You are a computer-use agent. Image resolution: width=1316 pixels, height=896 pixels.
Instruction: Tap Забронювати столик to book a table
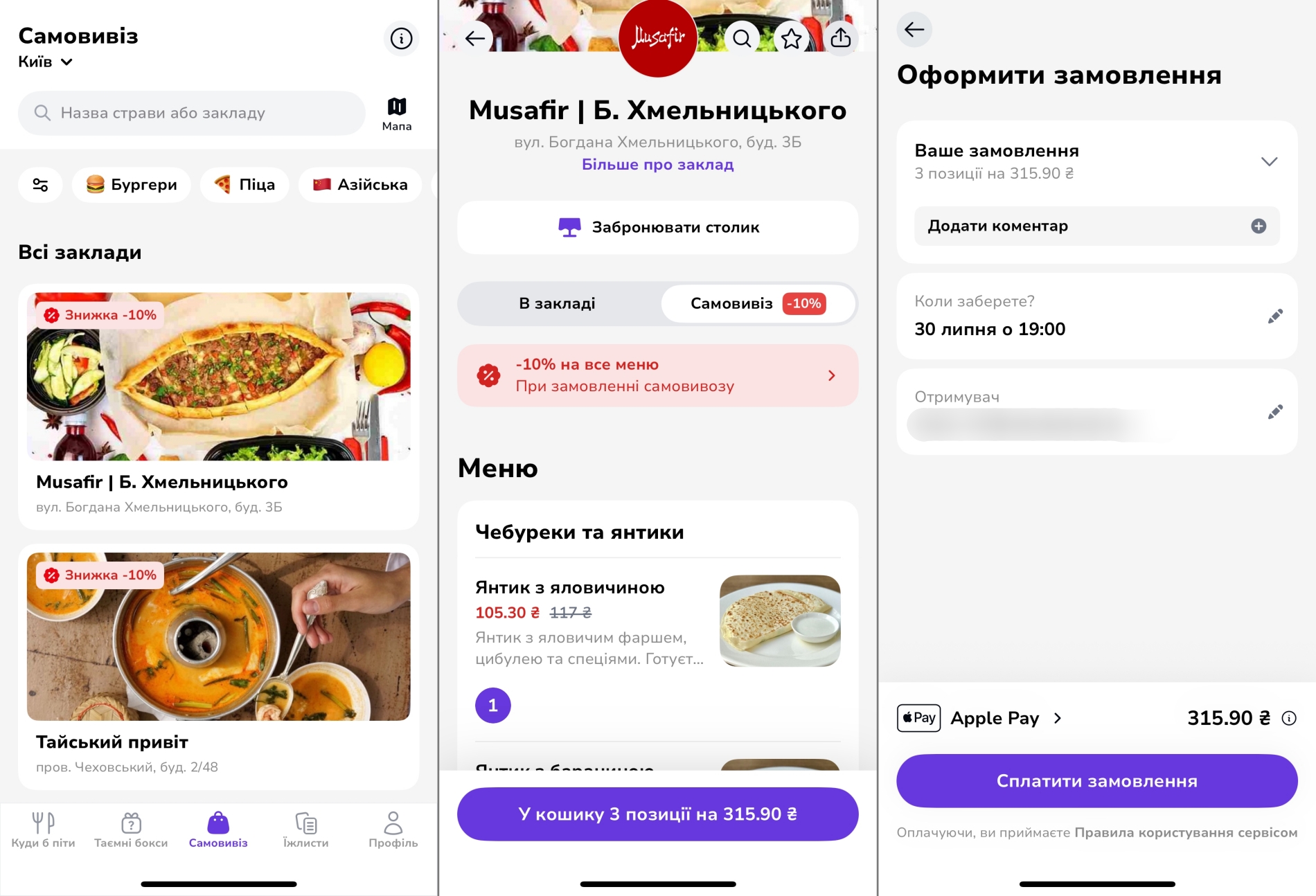[657, 227]
